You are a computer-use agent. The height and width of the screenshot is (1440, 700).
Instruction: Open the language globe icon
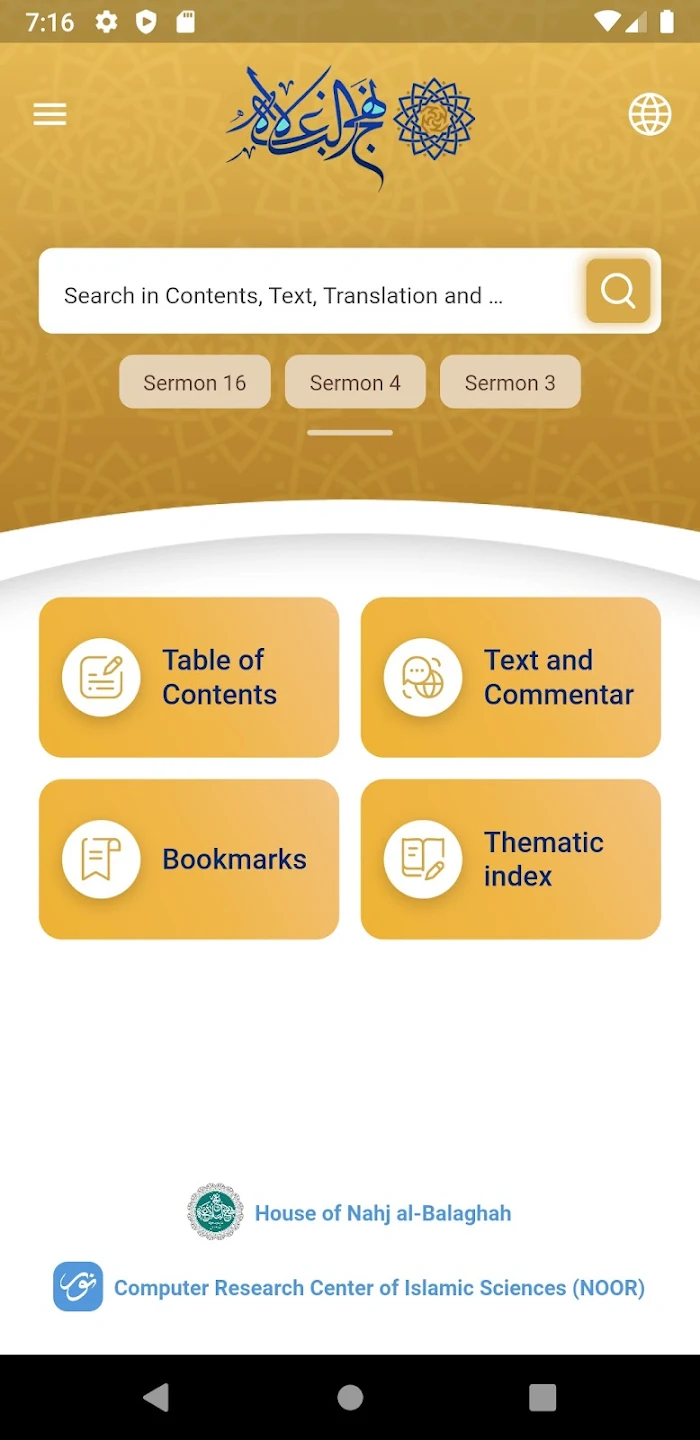[x=649, y=115]
